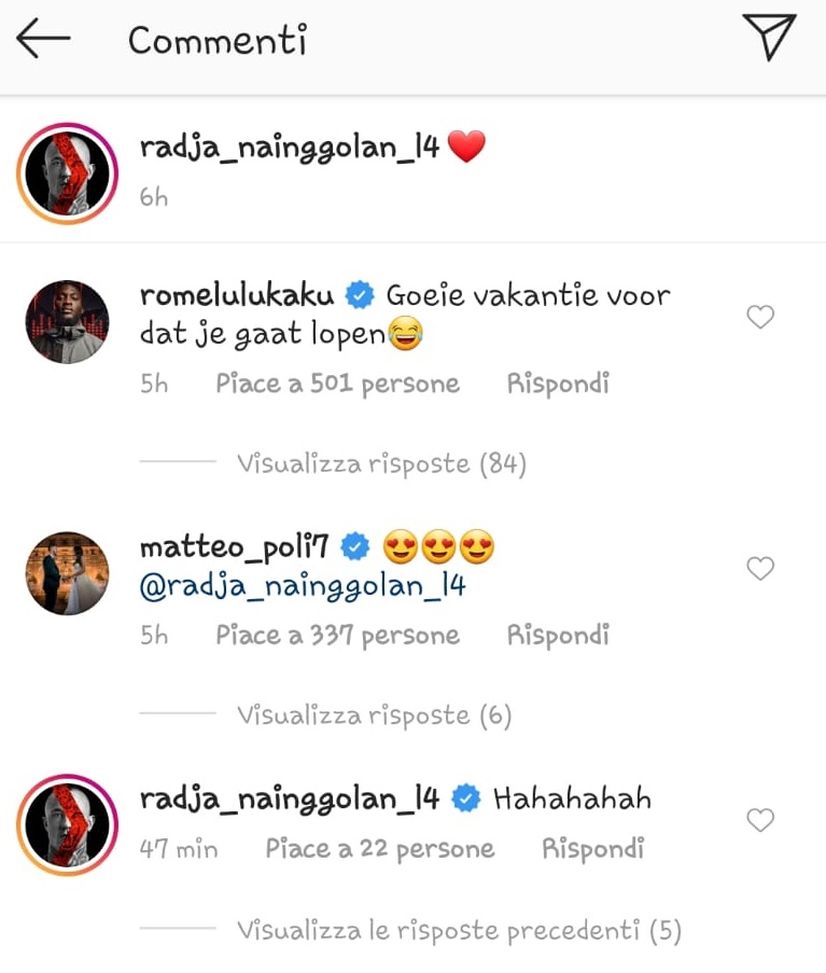The width and height of the screenshot is (826, 973).
Task: Expand the 84 replies under romelulukaku
Action: [381, 464]
